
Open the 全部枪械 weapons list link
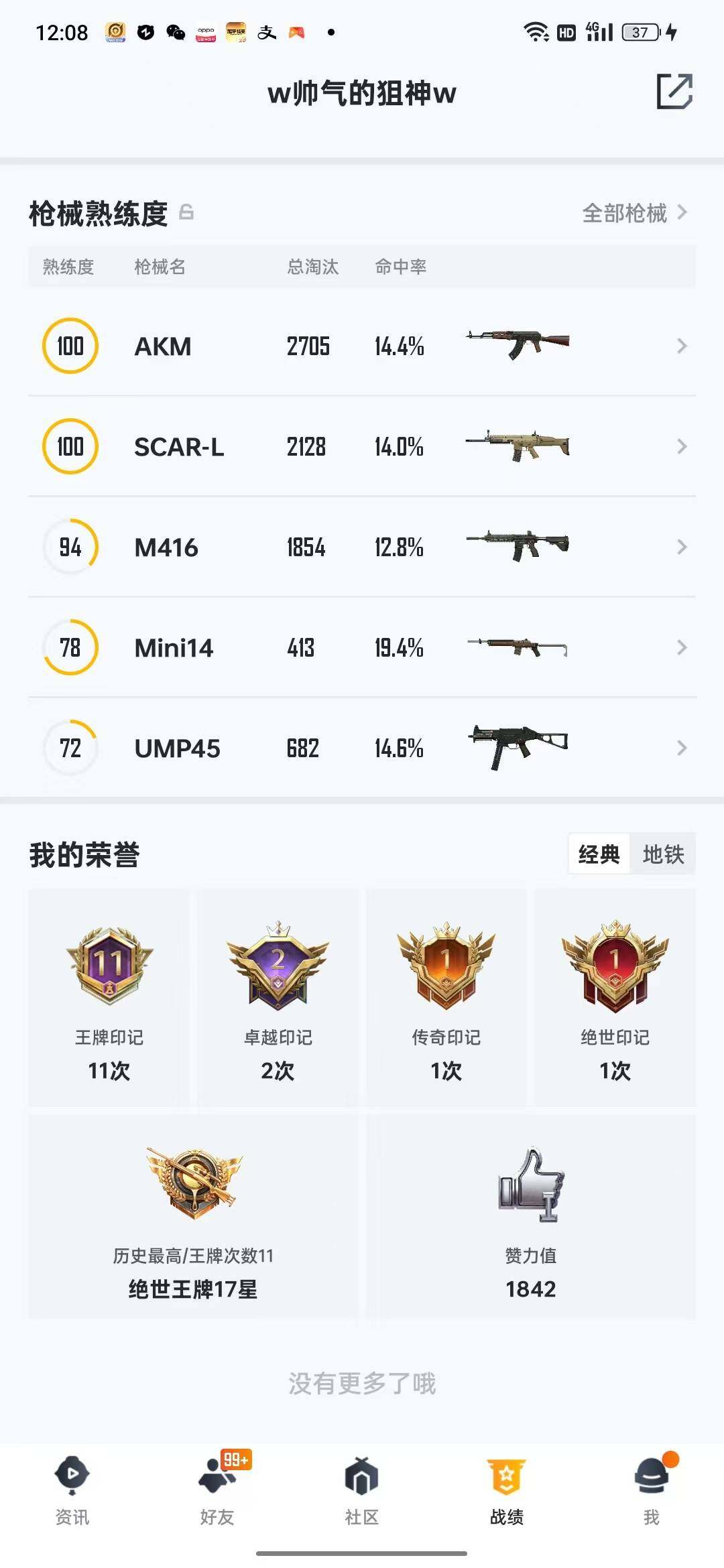625,213
